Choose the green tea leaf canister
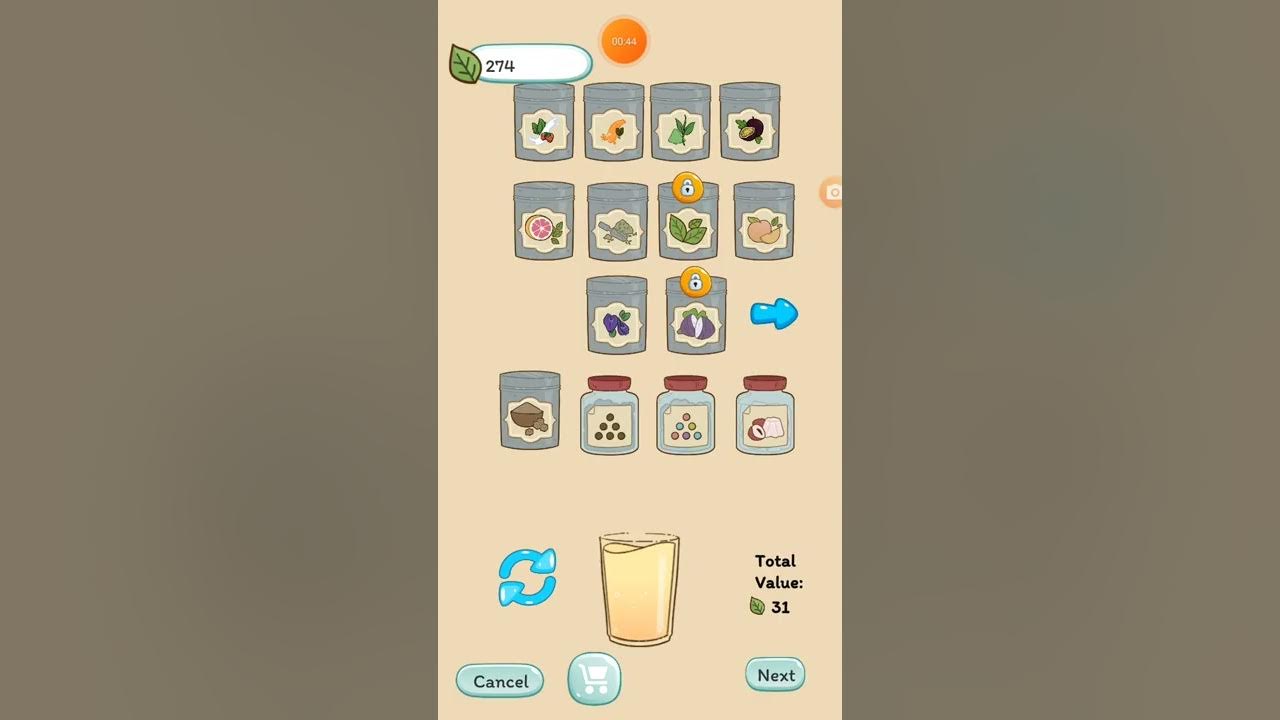Screen dimensions: 1280x720 pyautogui.click(x=680, y=123)
